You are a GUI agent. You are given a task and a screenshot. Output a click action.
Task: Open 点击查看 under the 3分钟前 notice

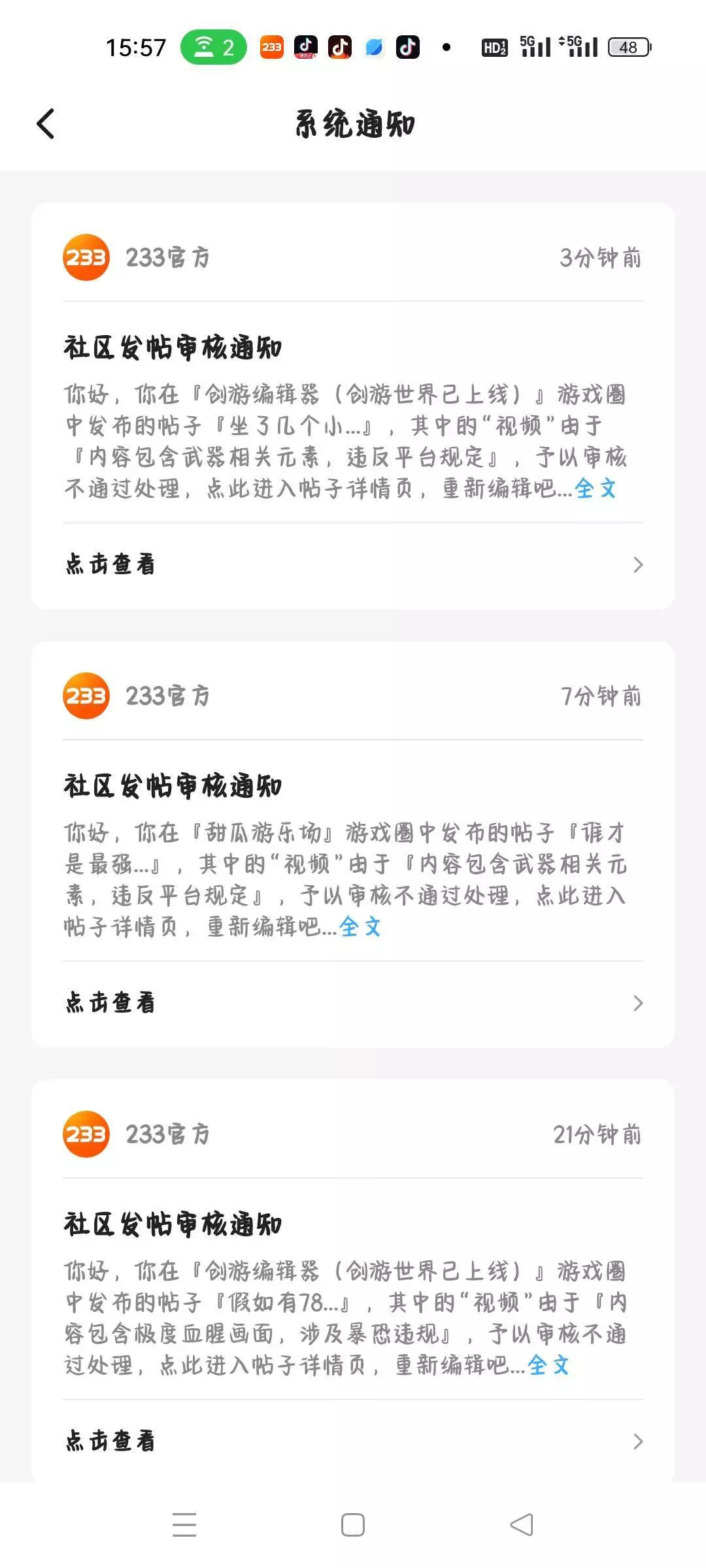(x=353, y=564)
